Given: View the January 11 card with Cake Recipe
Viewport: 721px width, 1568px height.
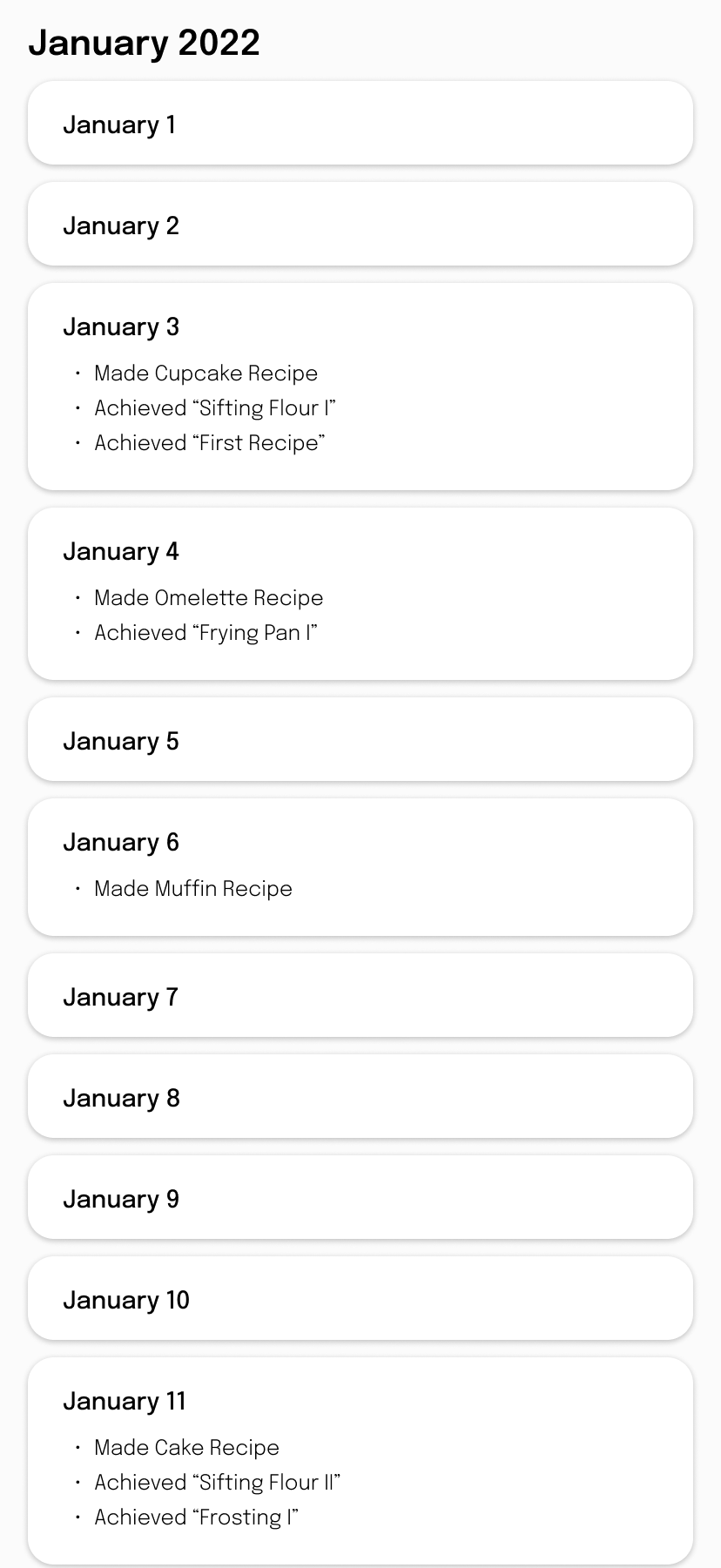Looking at the screenshot, I should [x=360, y=1461].
